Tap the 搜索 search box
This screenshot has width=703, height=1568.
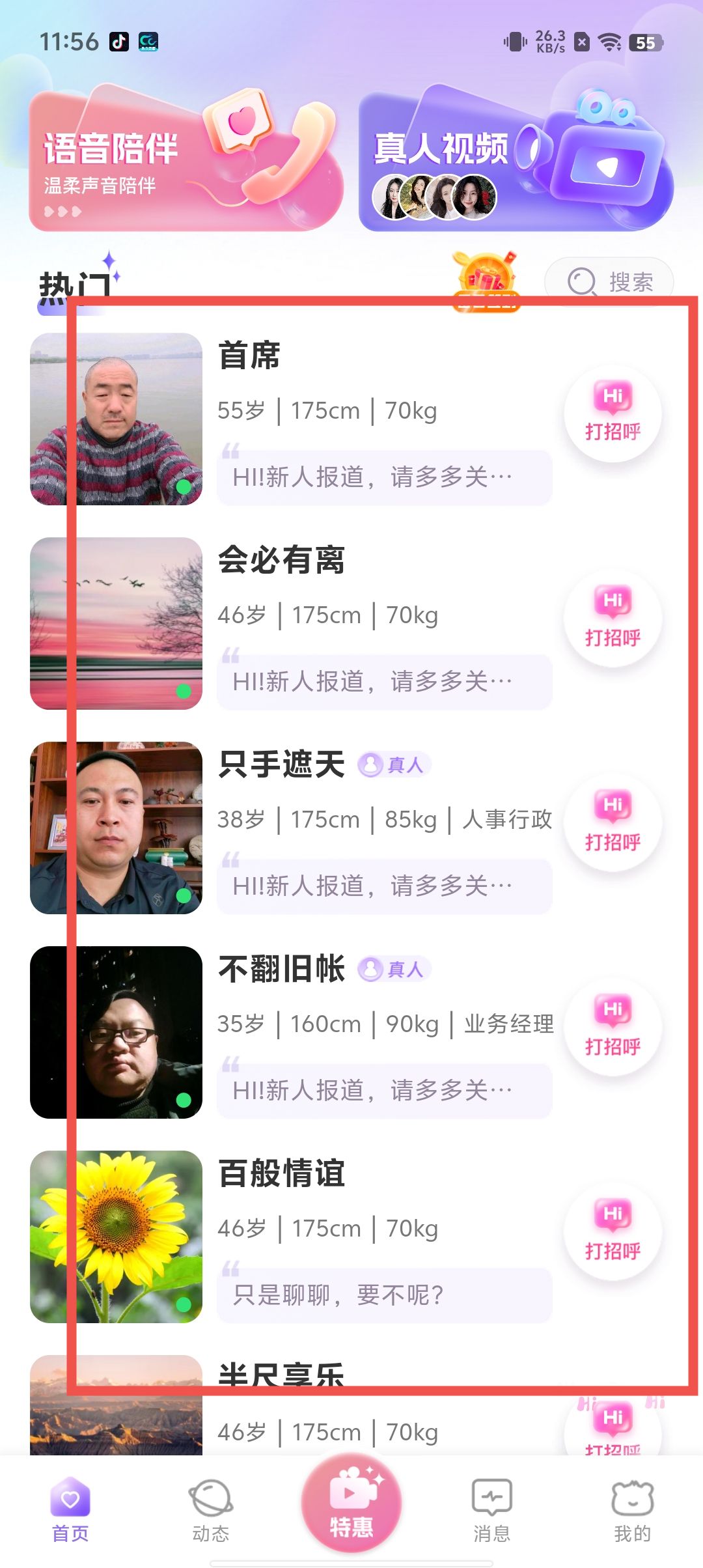tap(609, 281)
